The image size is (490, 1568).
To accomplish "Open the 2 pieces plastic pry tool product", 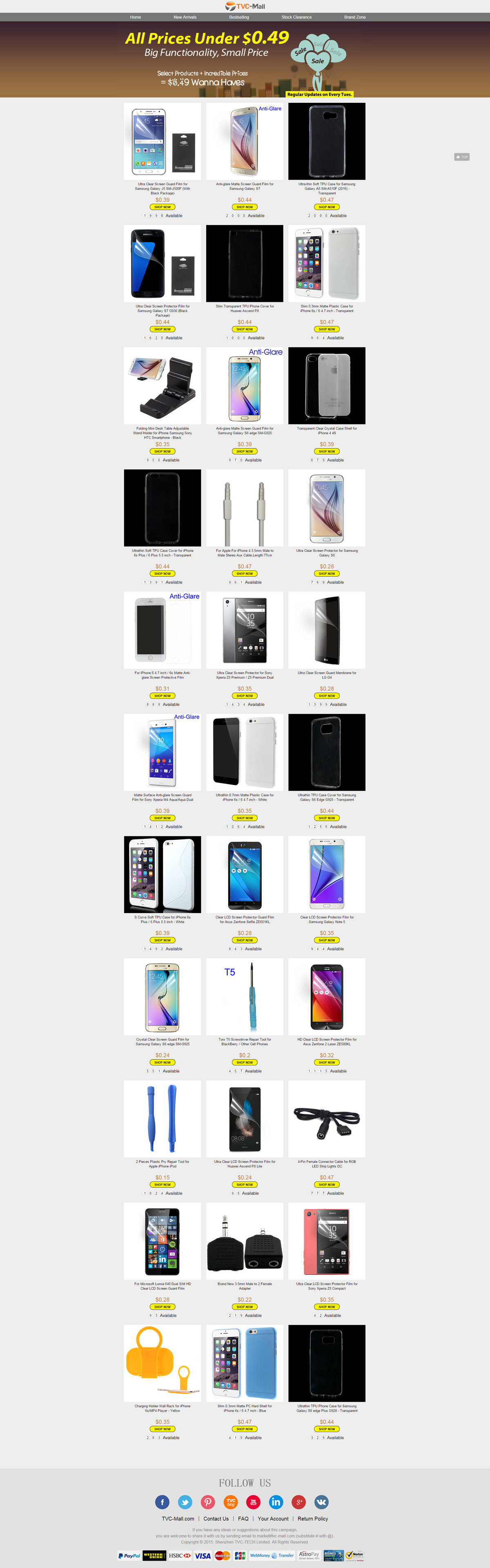I will click(163, 1119).
